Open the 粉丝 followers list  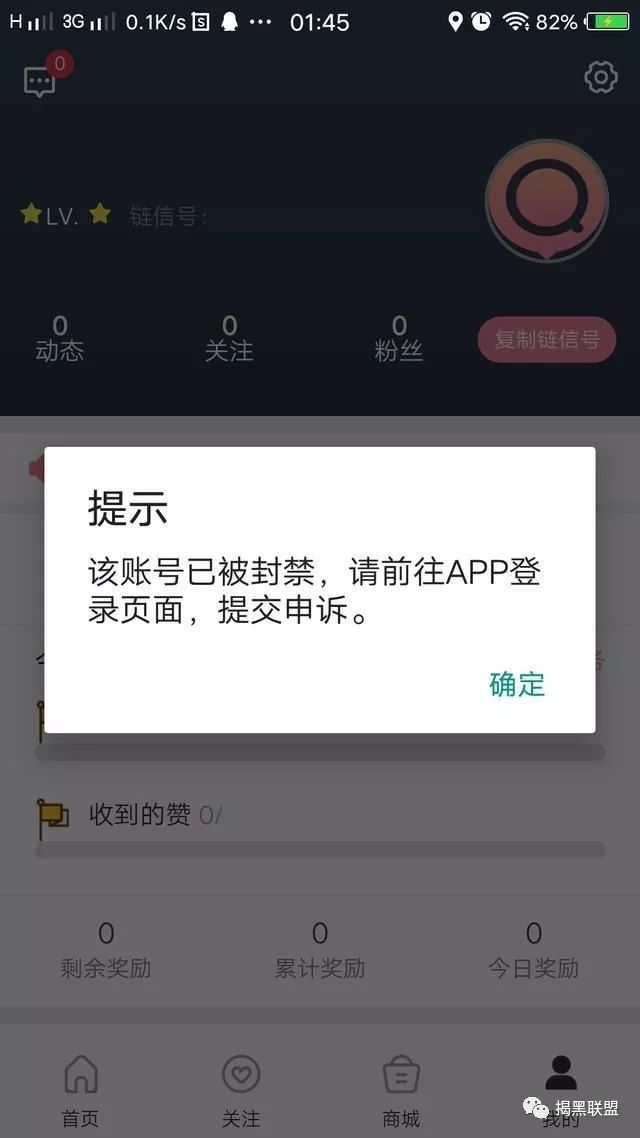pyautogui.click(x=399, y=339)
